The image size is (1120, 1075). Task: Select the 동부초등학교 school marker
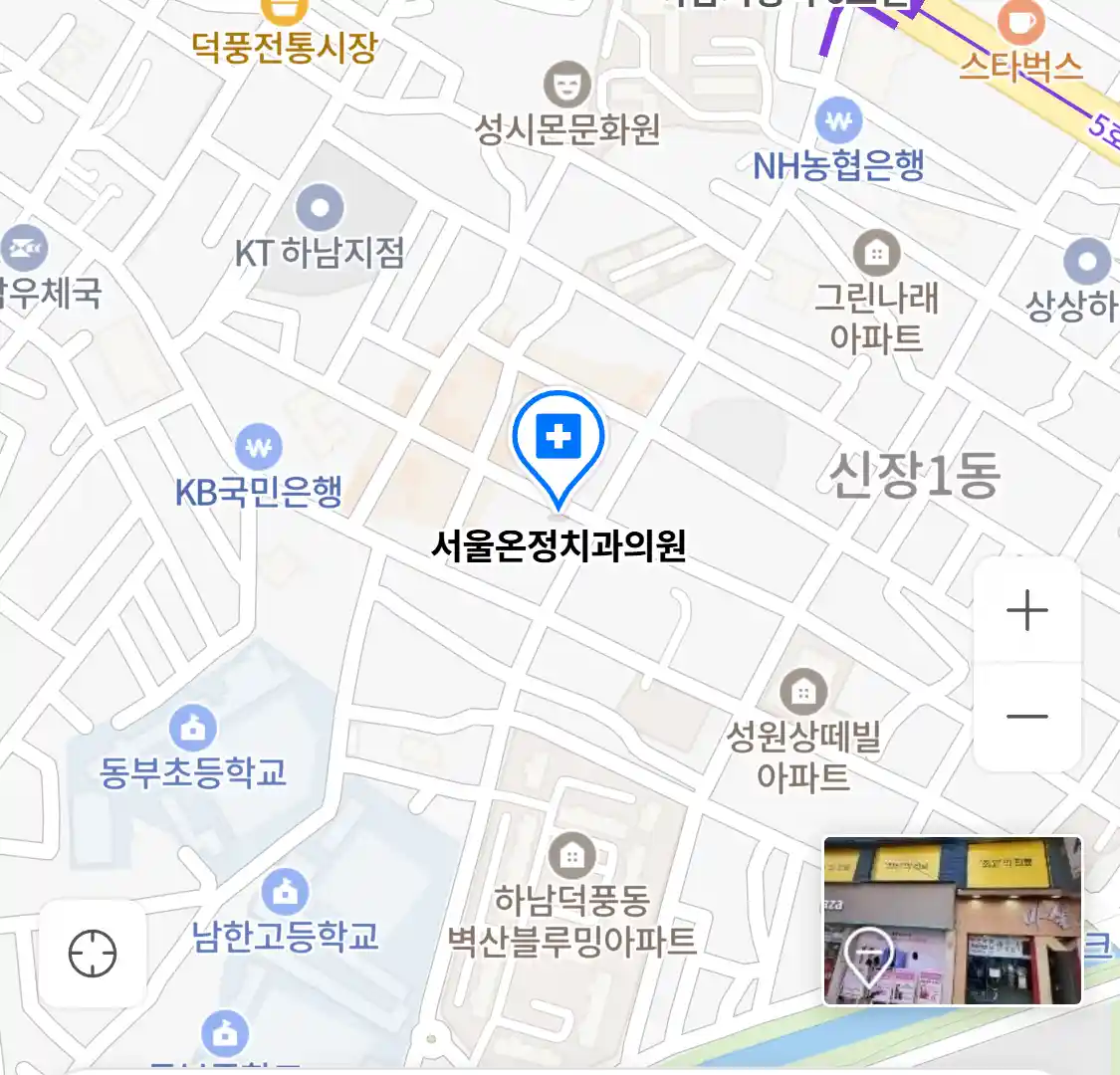(193, 729)
